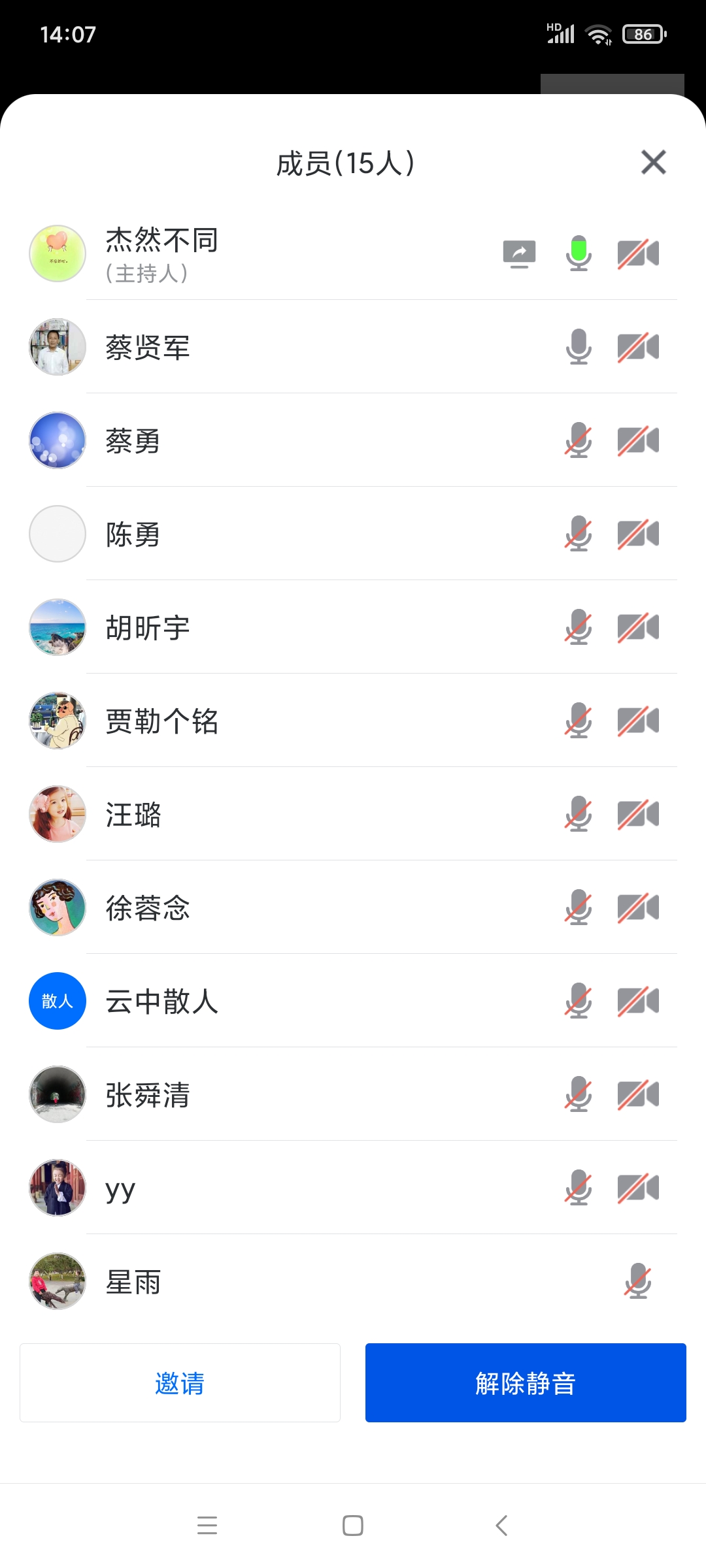The height and width of the screenshot is (1568, 706).
Task: Tap the 邀请 invite button
Action: pyautogui.click(x=180, y=1382)
